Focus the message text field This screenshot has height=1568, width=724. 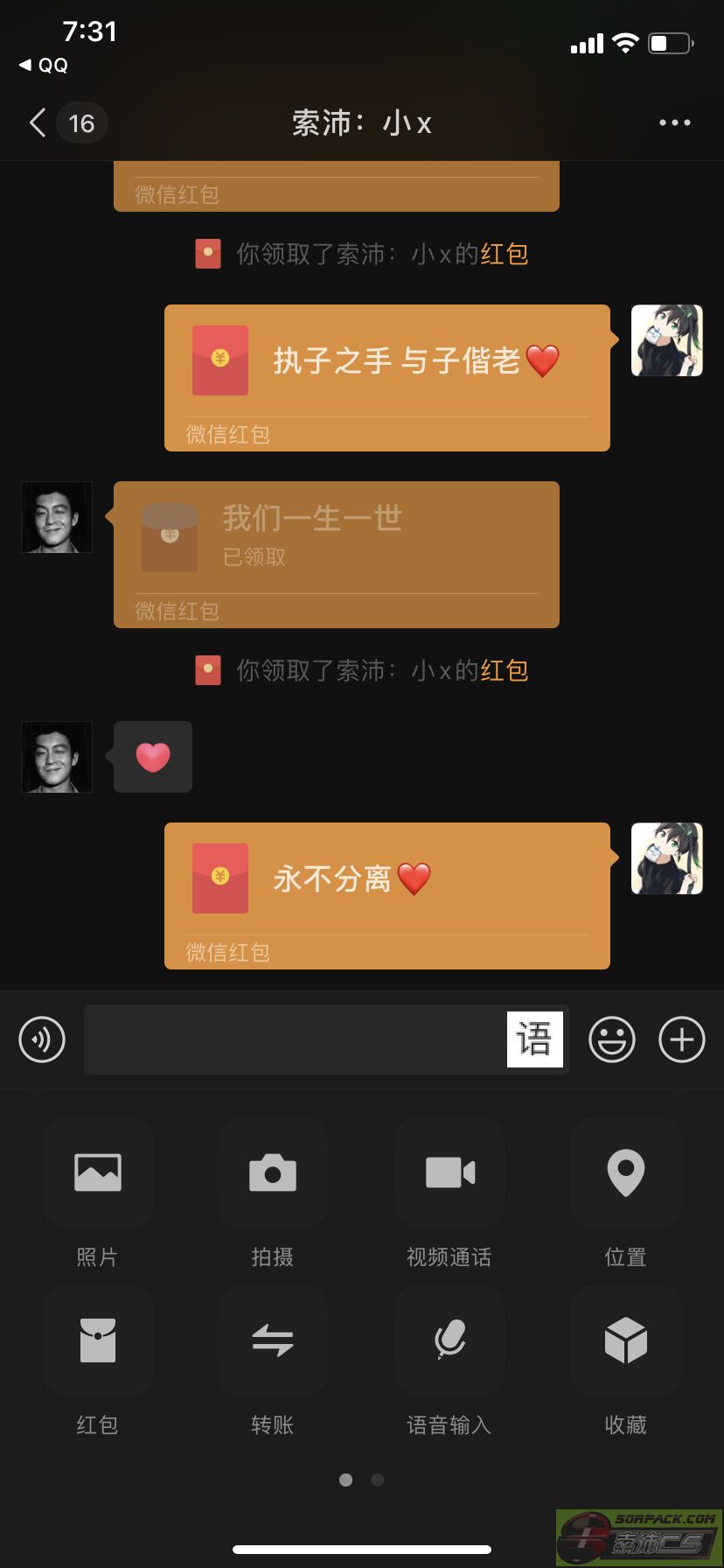(296, 1039)
